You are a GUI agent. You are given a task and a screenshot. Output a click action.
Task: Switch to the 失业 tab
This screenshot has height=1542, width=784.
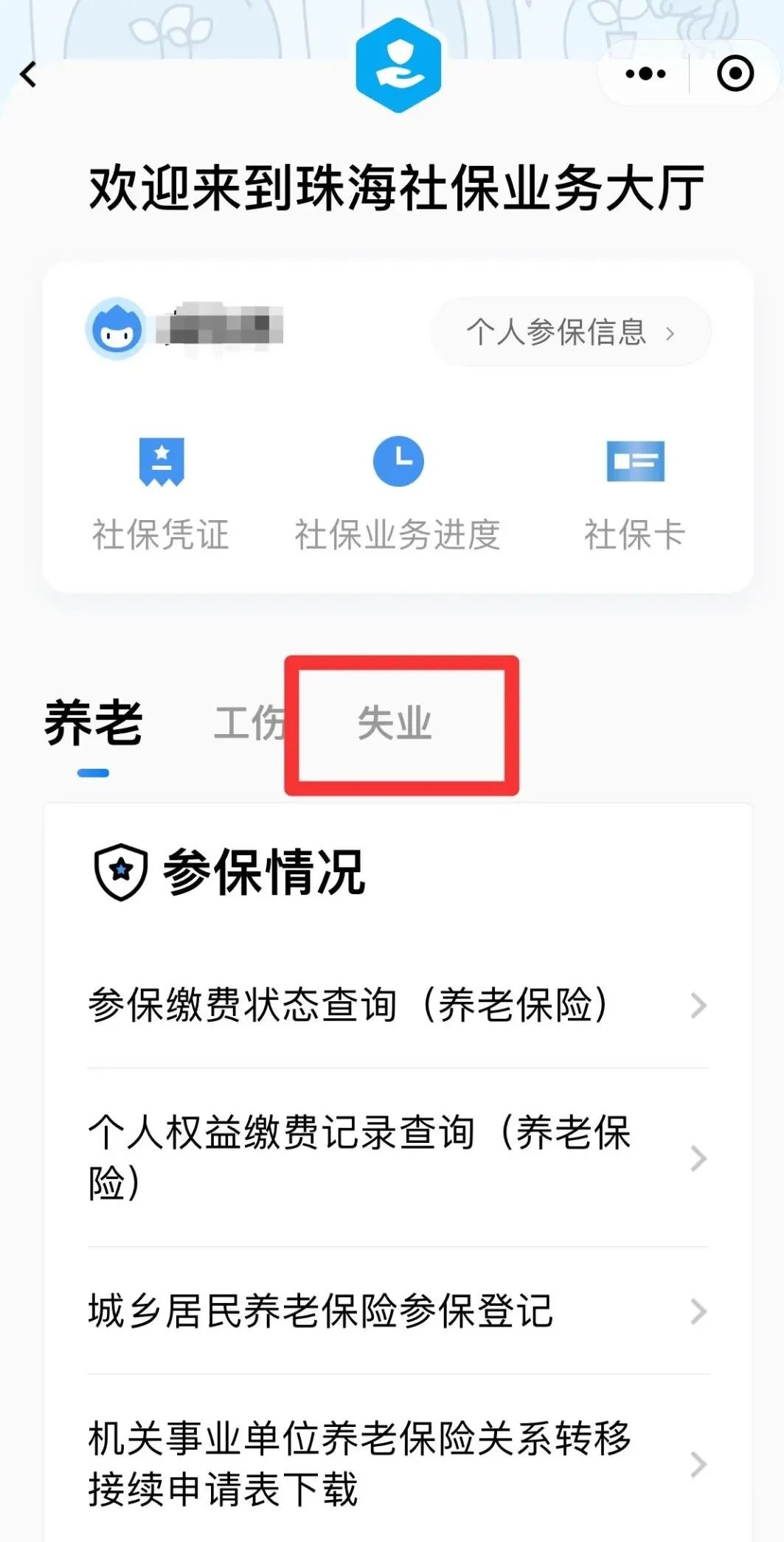(395, 723)
